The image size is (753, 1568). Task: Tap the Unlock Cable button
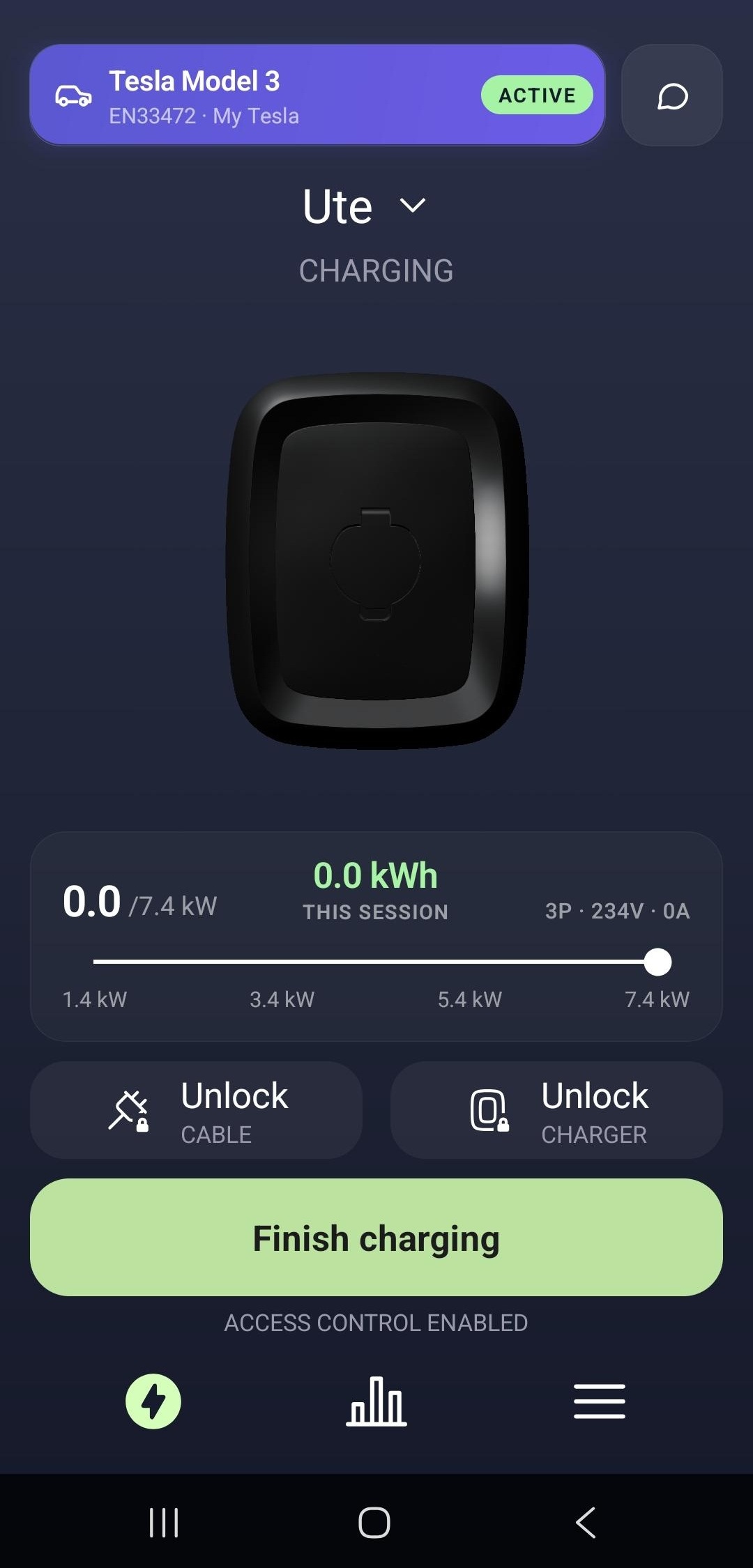196,1110
